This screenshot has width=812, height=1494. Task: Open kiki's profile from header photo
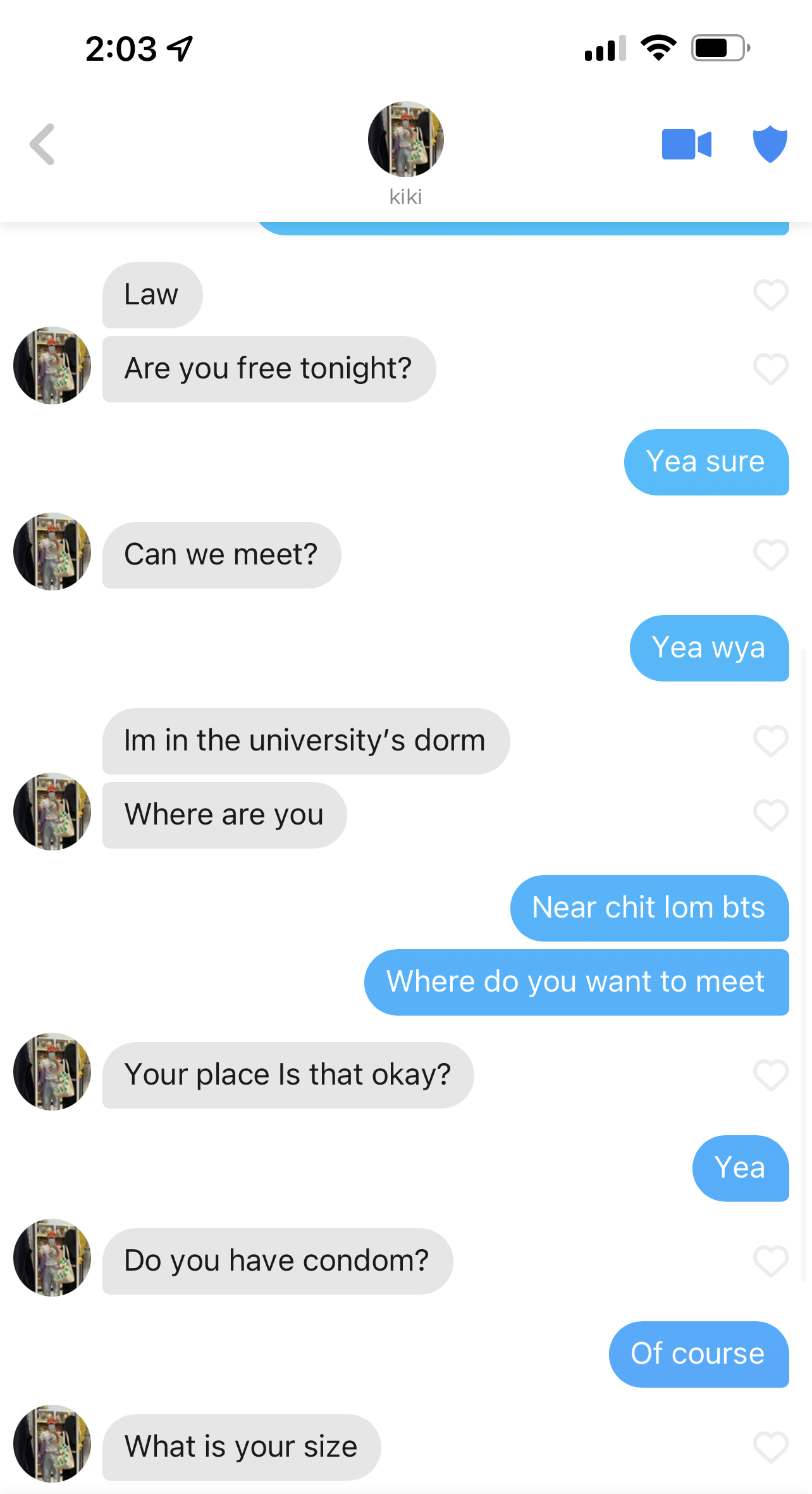point(406,139)
